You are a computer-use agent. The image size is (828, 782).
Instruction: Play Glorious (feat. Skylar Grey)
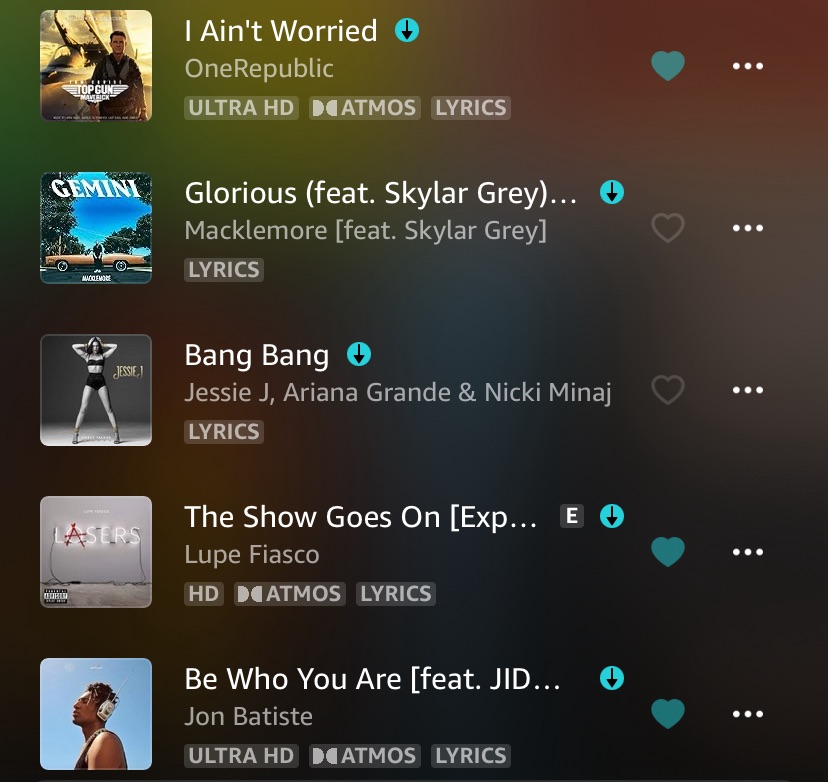tap(380, 193)
